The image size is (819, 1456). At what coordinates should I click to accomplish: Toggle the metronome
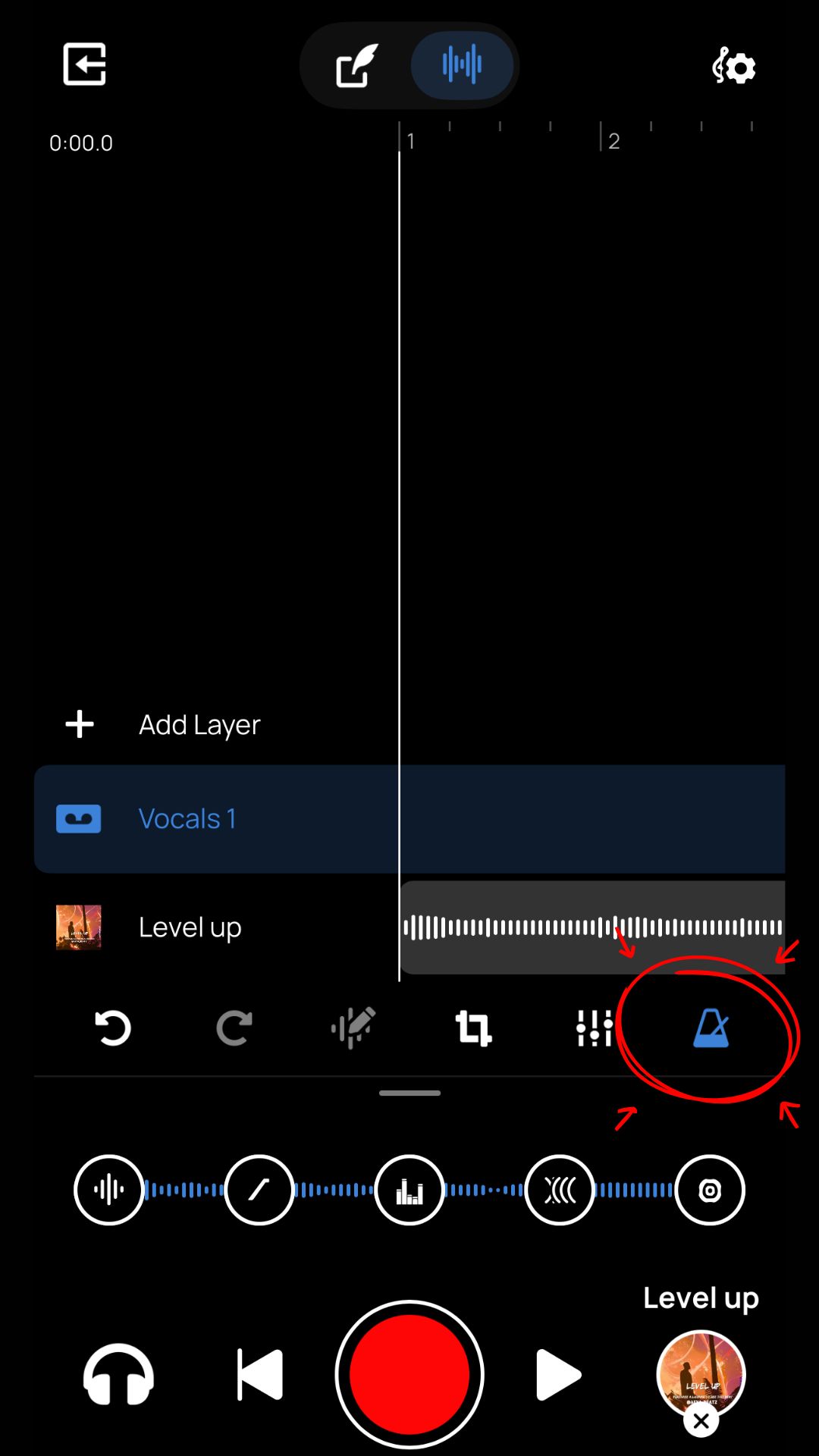click(711, 1028)
